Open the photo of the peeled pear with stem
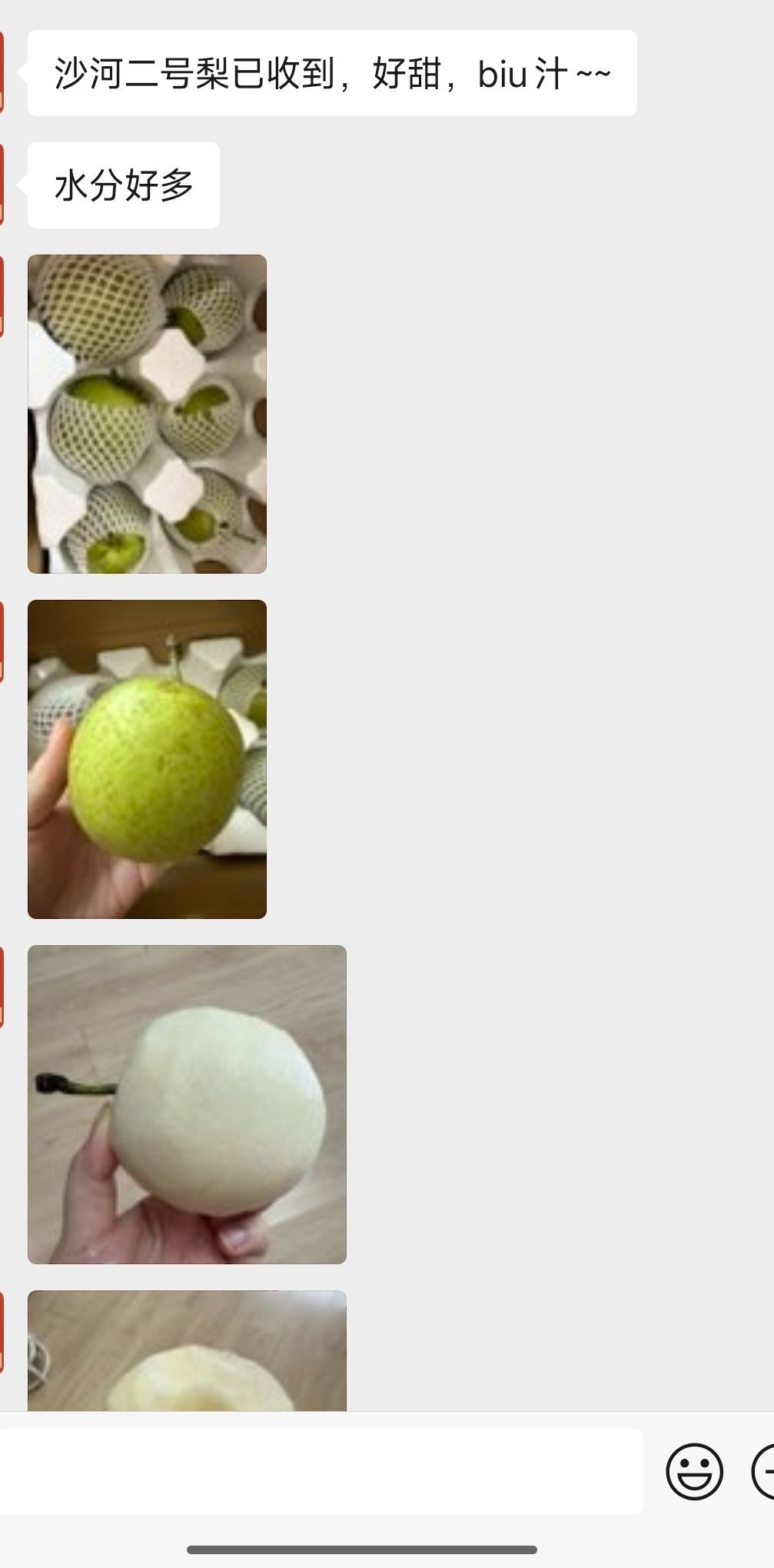 pyautogui.click(x=187, y=1104)
